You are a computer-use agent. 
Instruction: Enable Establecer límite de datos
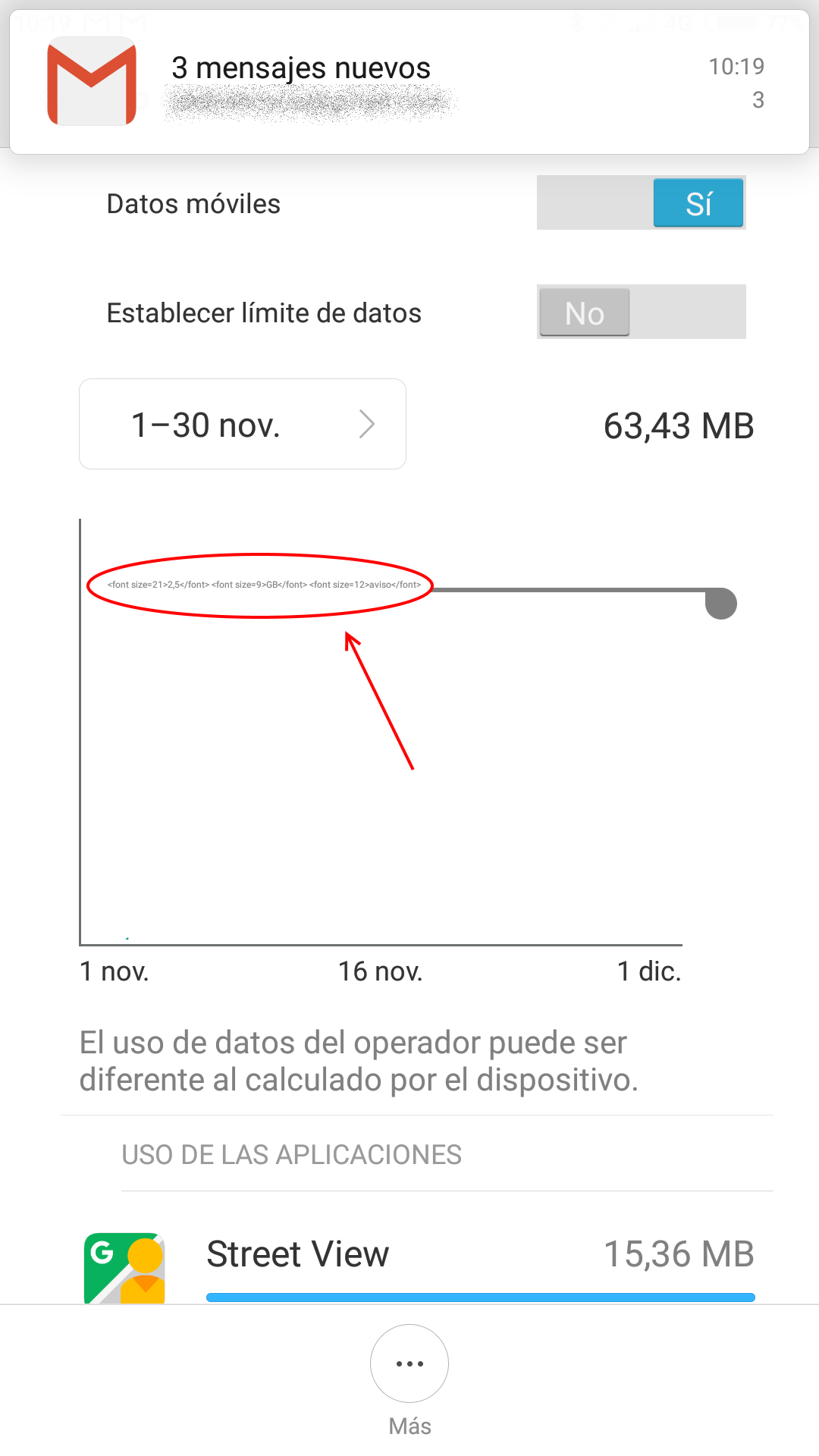[x=641, y=312]
